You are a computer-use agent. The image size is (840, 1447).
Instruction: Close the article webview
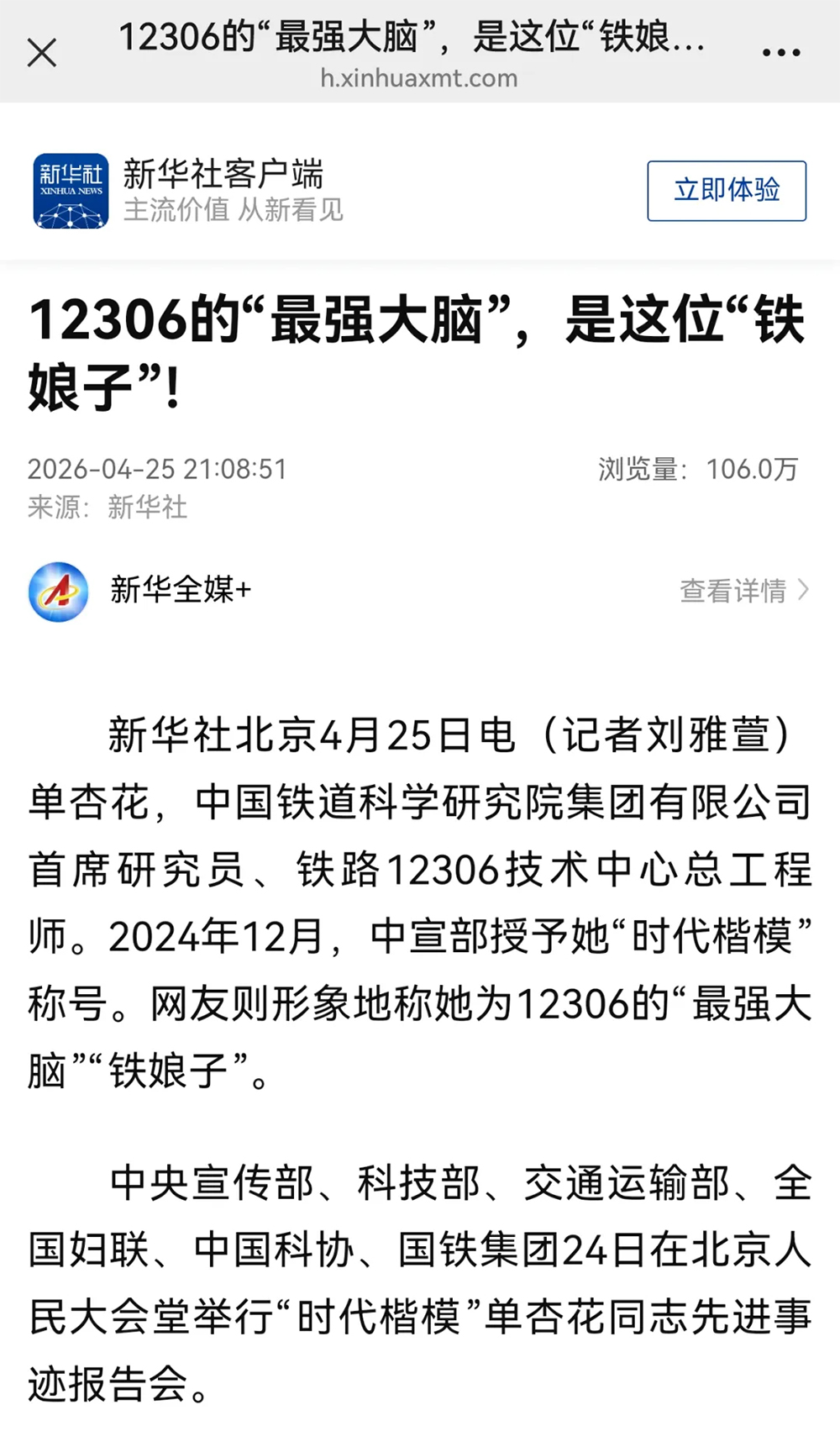pos(42,53)
